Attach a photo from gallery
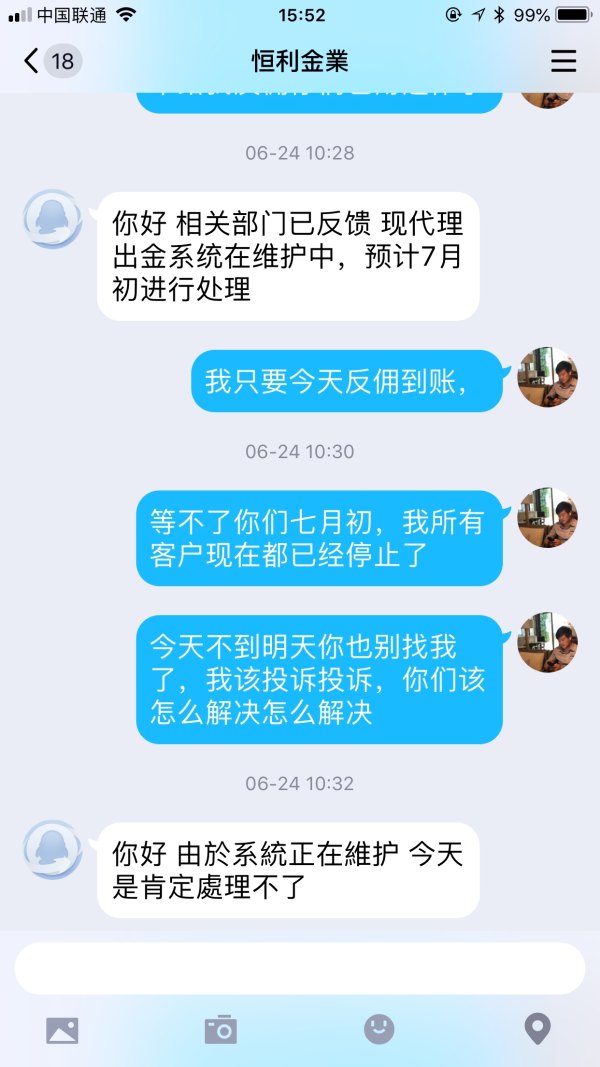Image resolution: width=600 pixels, height=1067 pixels. click(x=62, y=1030)
